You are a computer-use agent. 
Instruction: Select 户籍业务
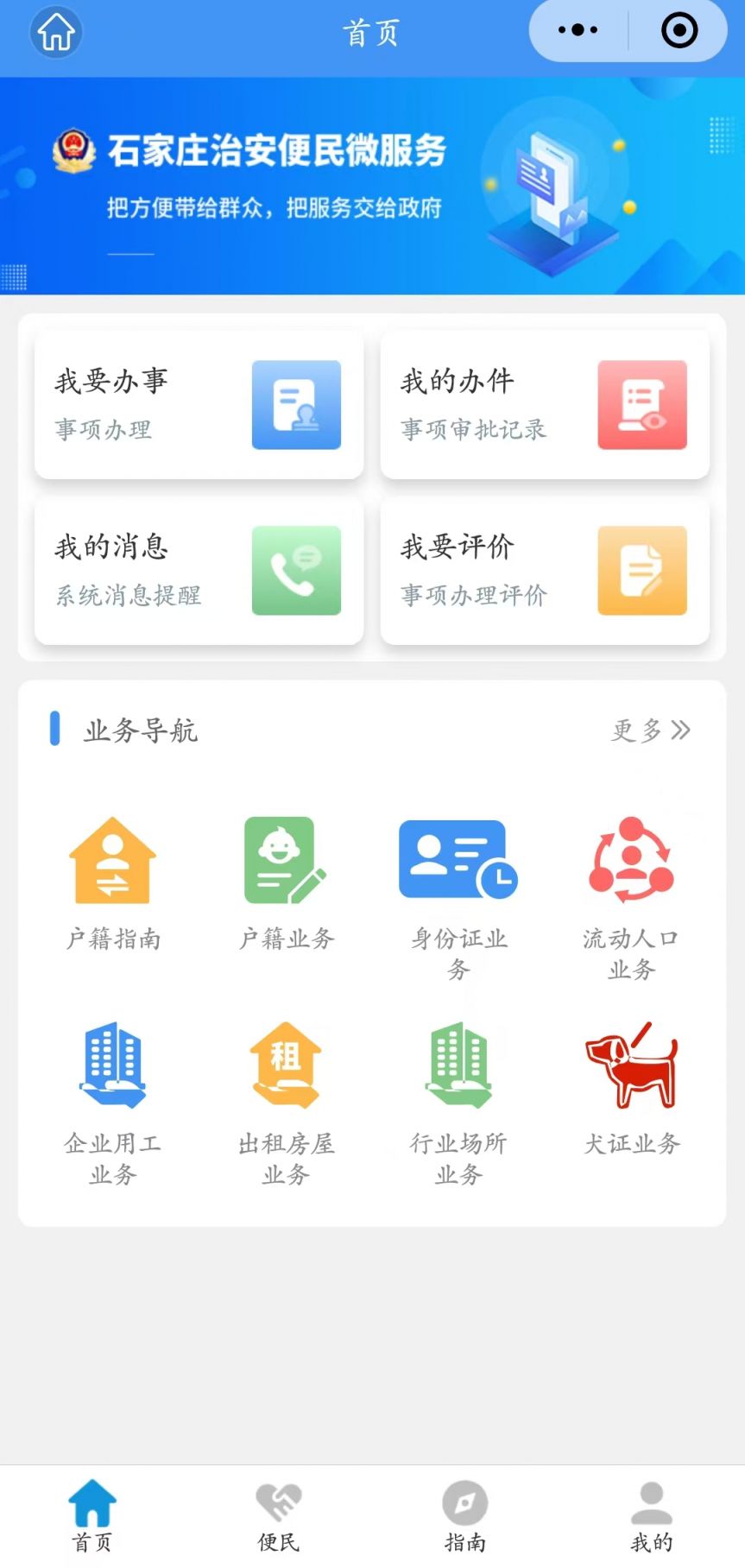(x=286, y=882)
